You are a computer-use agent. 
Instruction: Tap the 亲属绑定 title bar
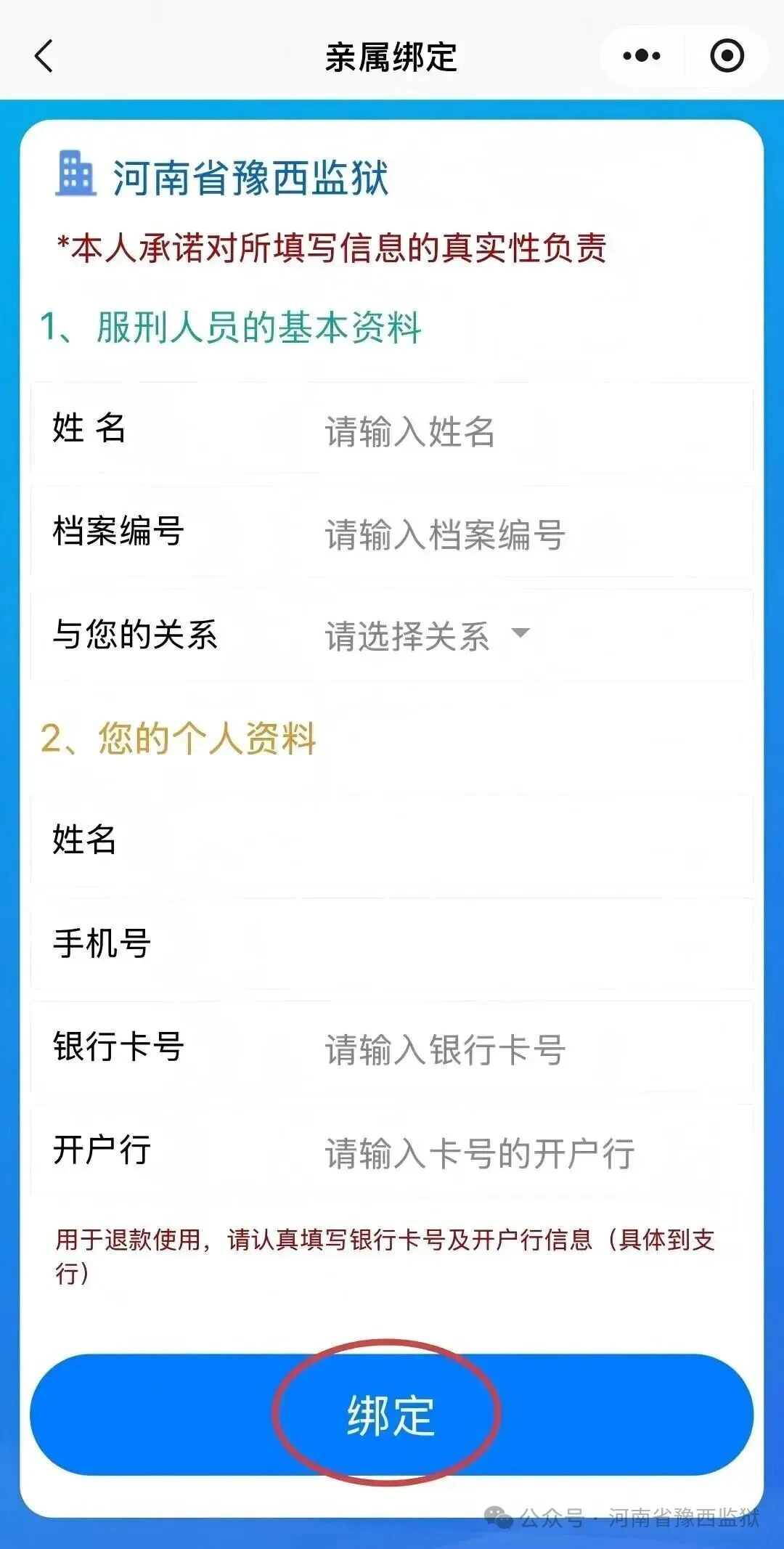[x=392, y=57]
